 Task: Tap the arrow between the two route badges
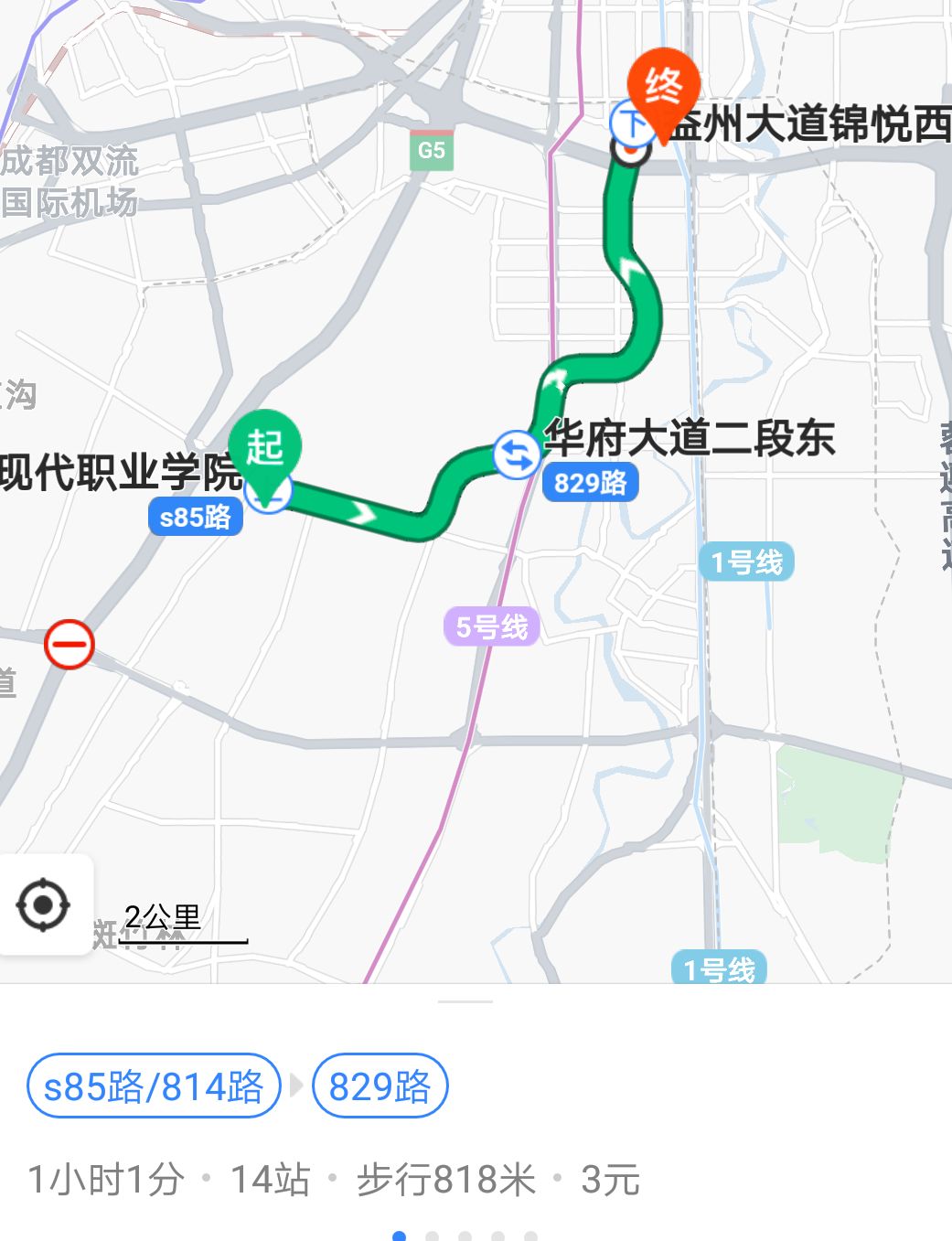pos(294,1086)
